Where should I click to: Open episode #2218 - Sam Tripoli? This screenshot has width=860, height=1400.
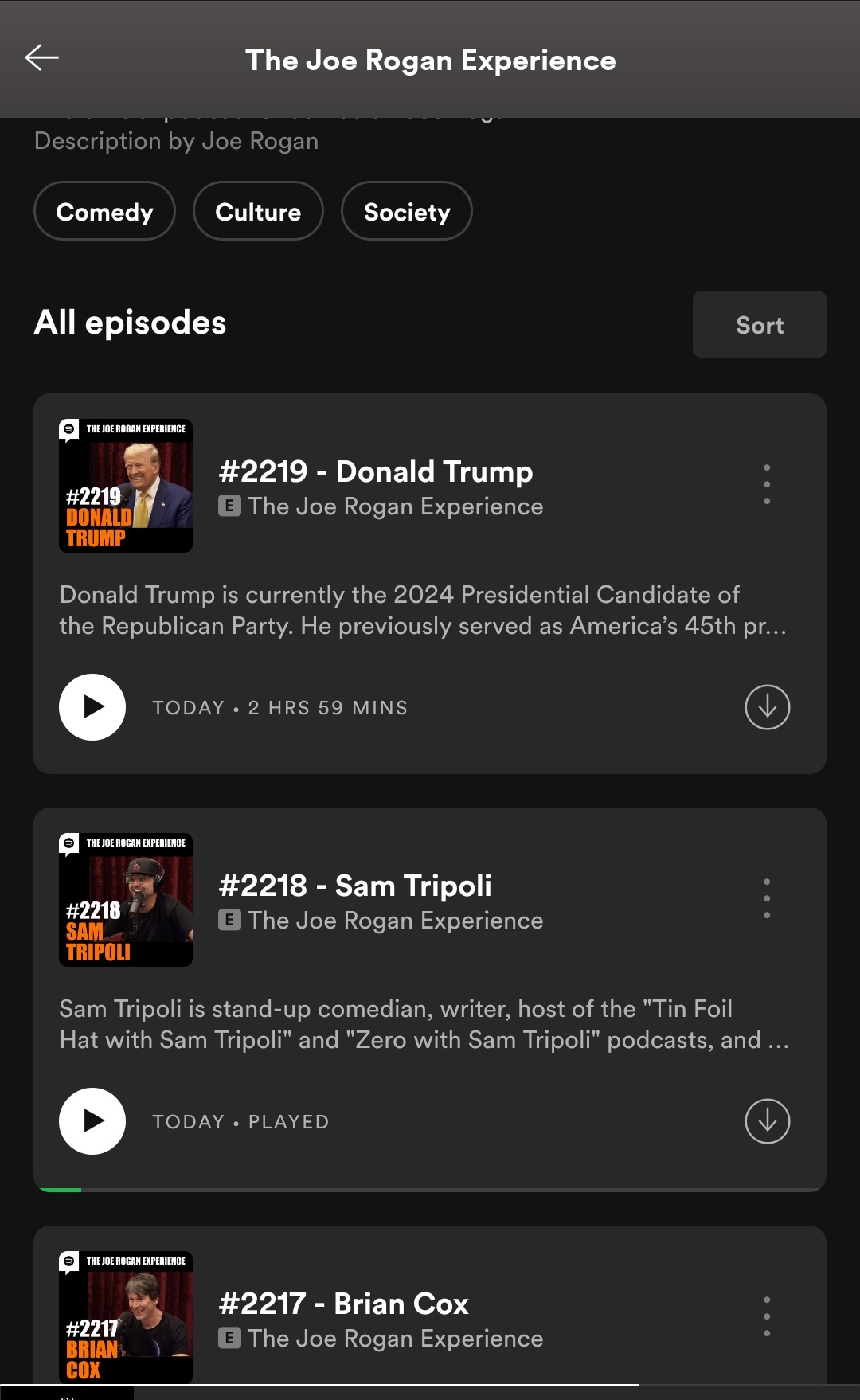click(355, 886)
